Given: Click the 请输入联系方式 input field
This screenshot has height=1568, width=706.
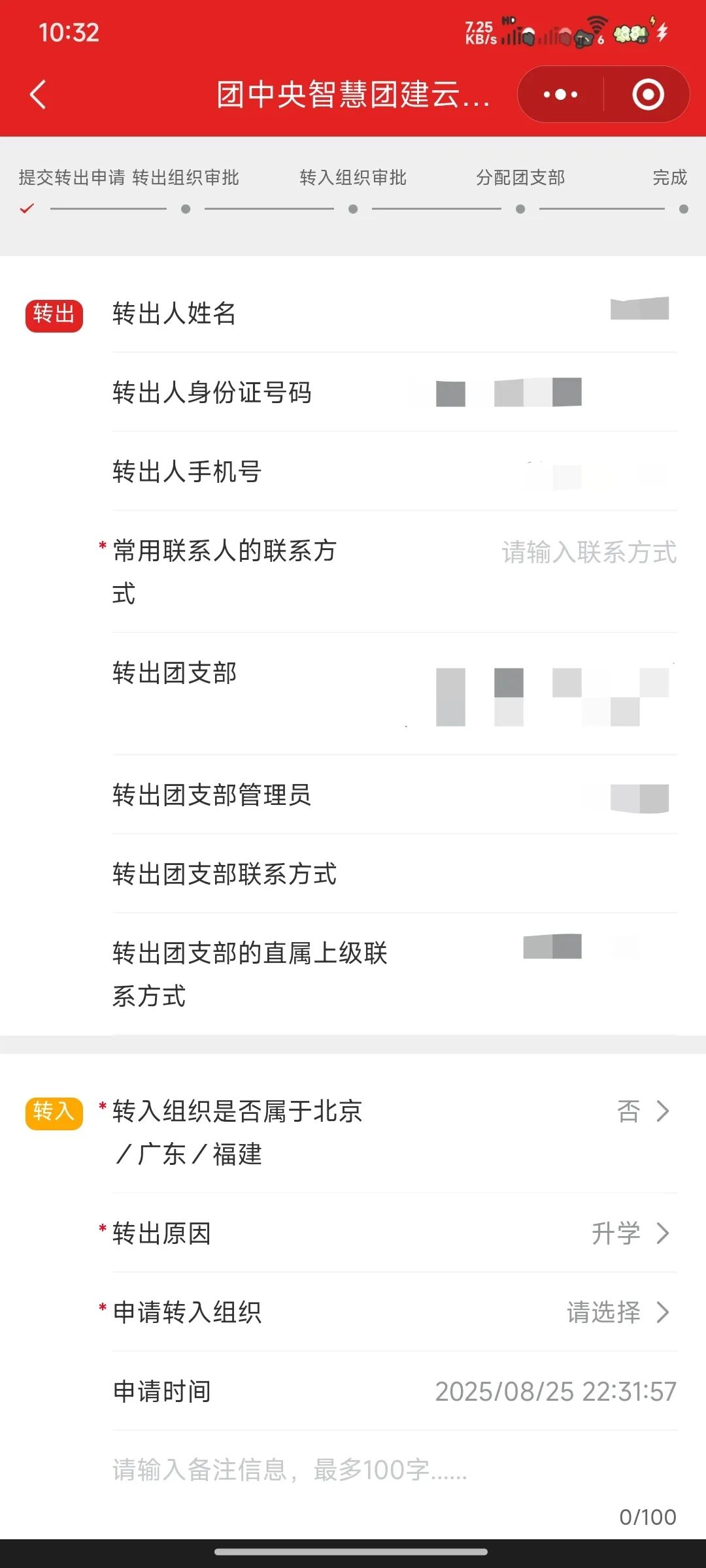Looking at the screenshot, I should [588, 552].
